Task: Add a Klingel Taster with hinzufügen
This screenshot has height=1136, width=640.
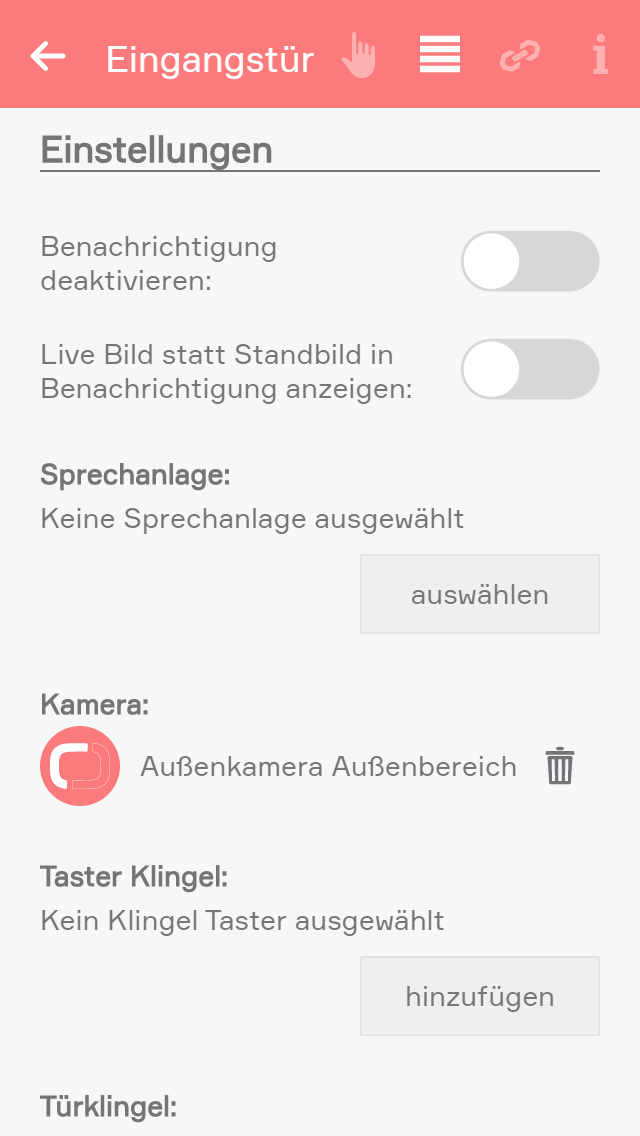Action: pos(480,996)
